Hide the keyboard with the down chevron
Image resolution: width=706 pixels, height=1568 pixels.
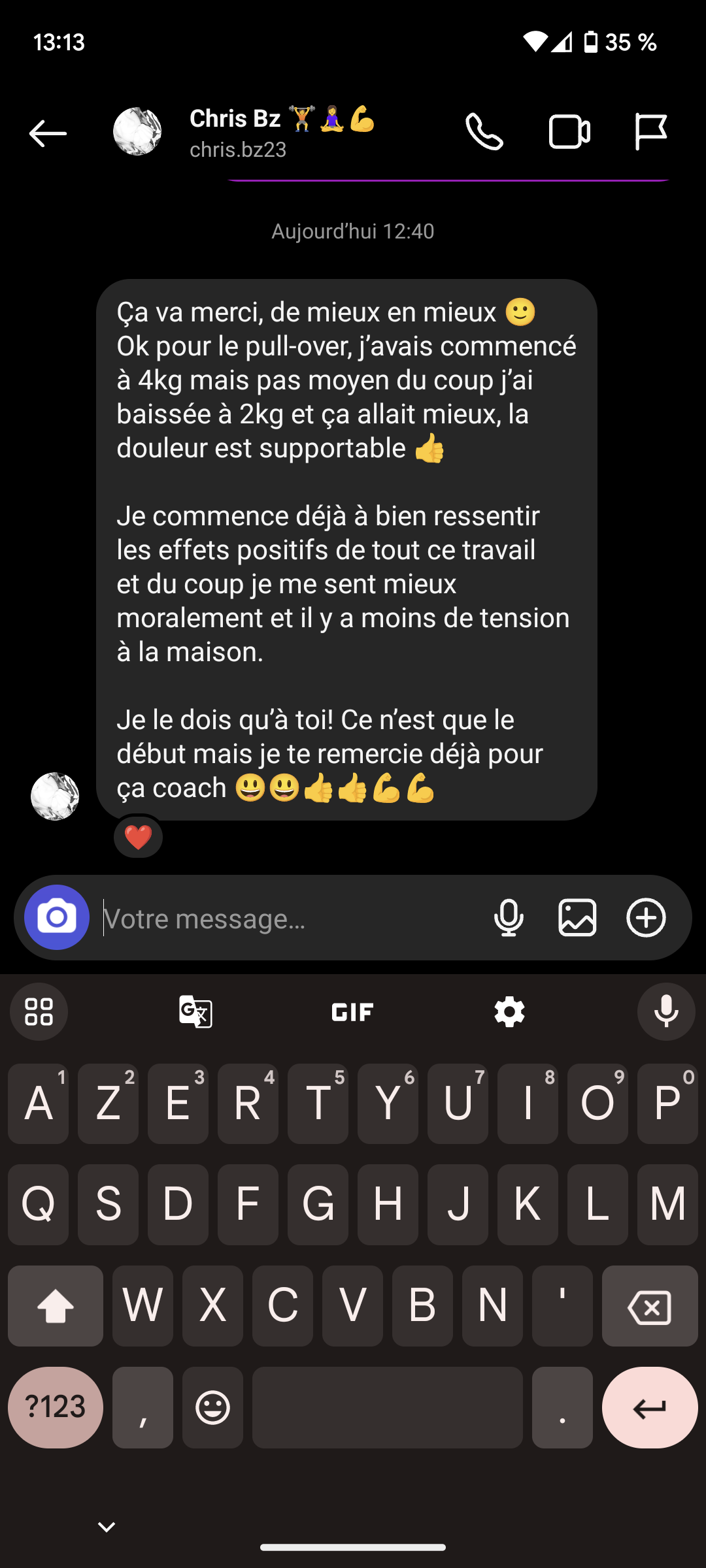pyautogui.click(x=107, y=1527)
